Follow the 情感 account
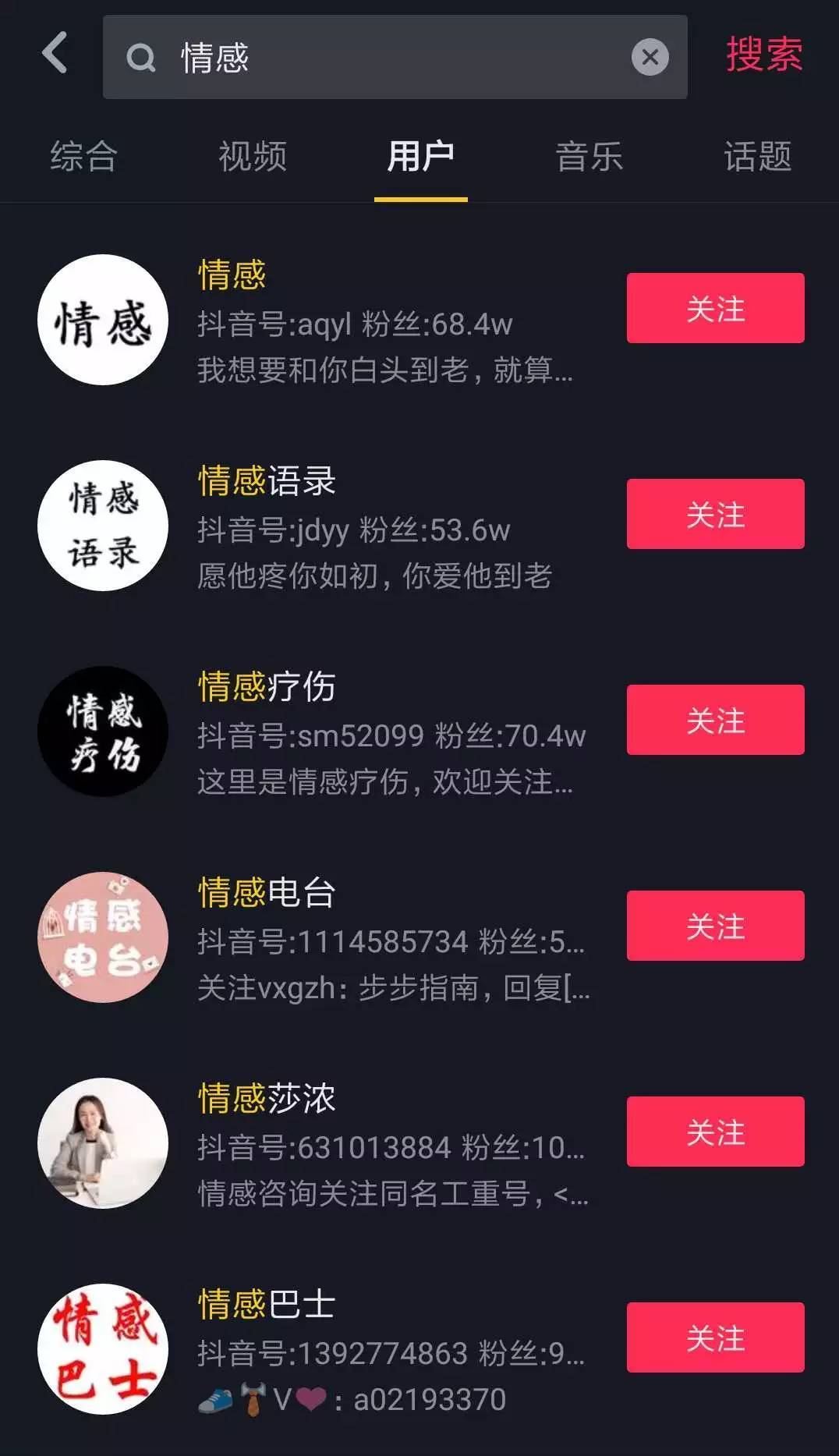Image resolution: width=839 pixels, height=1456 pixels. (715, 310)
